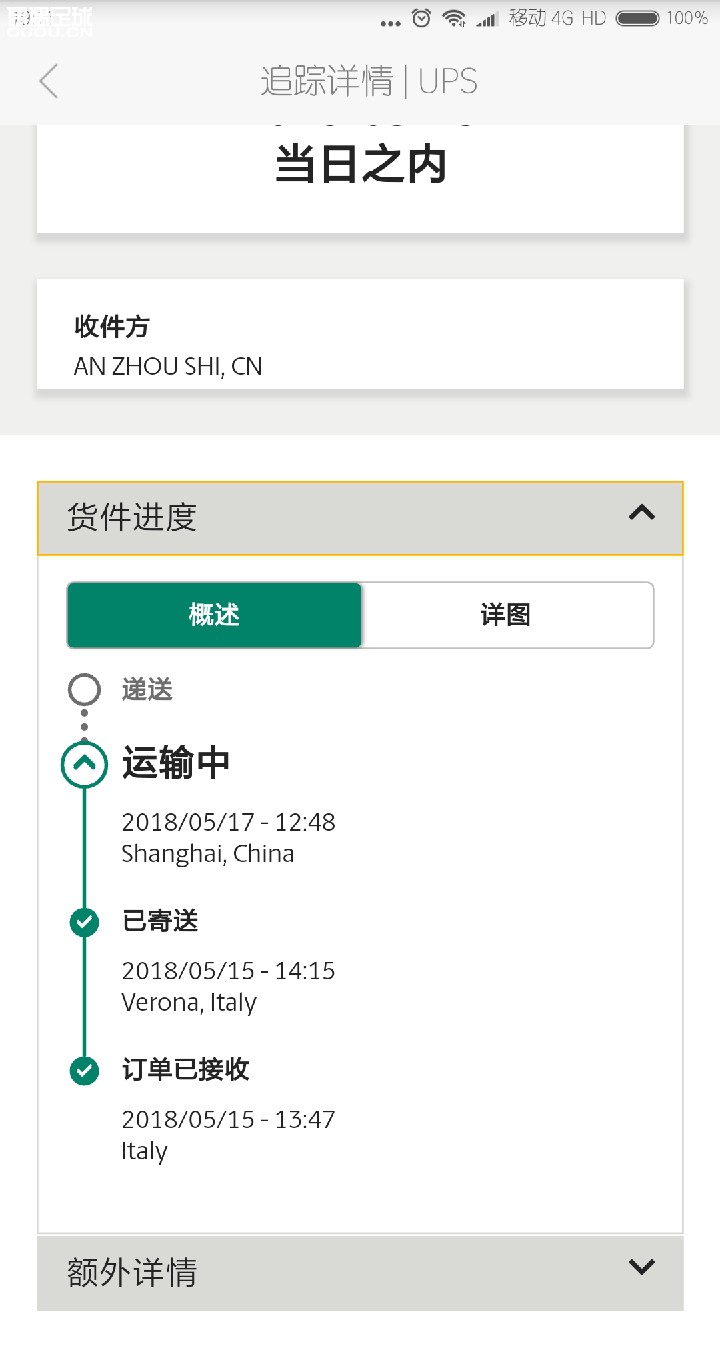Switch to the 详图 tab
720x1360 pixels.
pyautogui.click(x=506, y=615)
